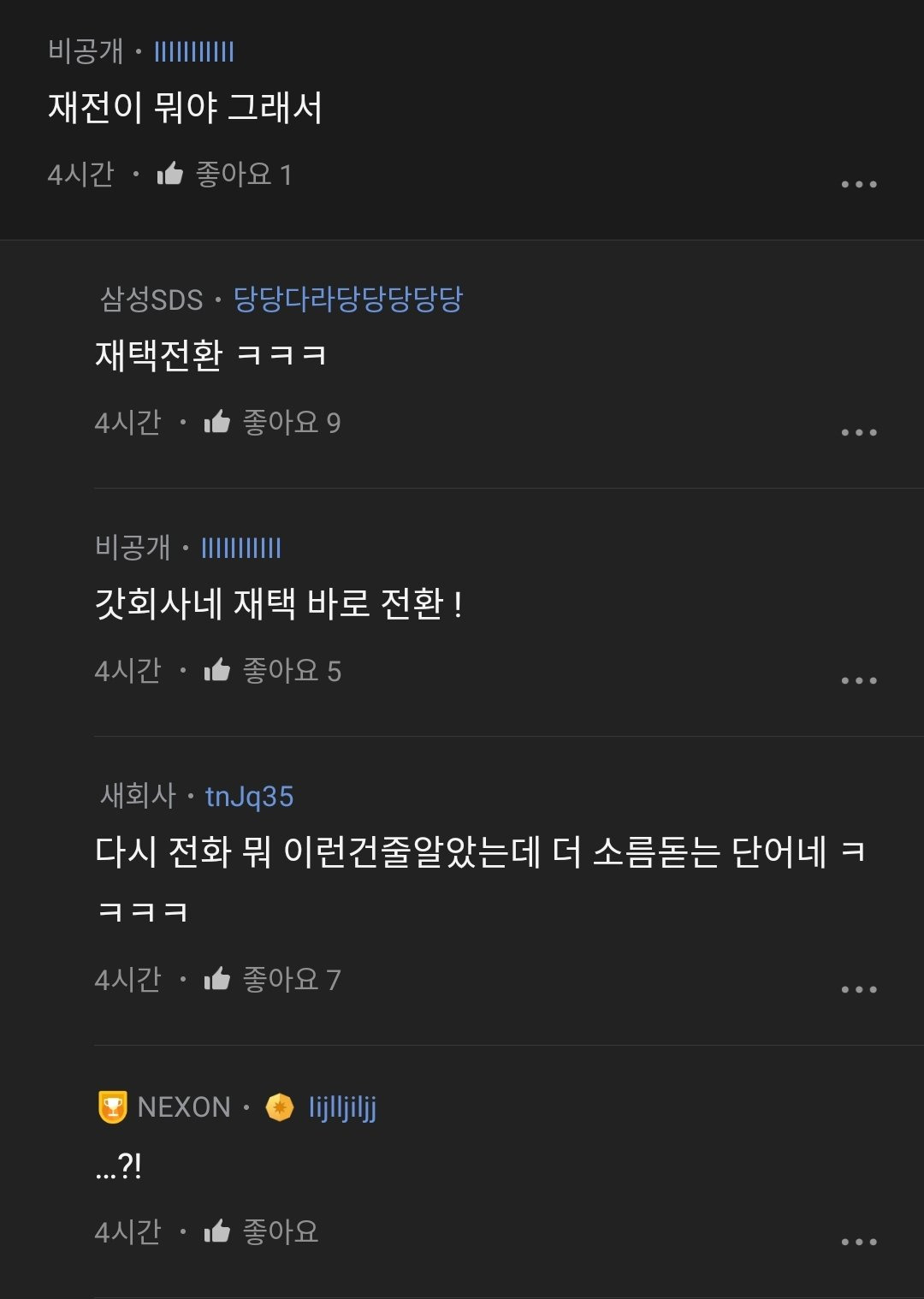Like tnJq35's reply about 다시 전화

[217, 979]
